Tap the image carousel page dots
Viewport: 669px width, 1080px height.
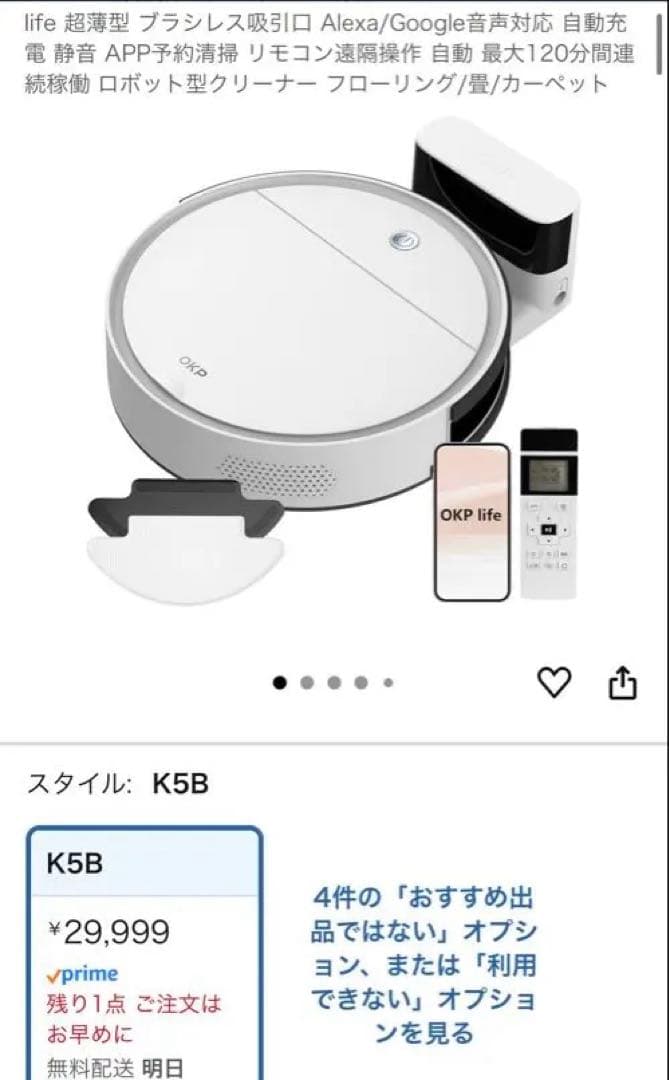(333, 683)
